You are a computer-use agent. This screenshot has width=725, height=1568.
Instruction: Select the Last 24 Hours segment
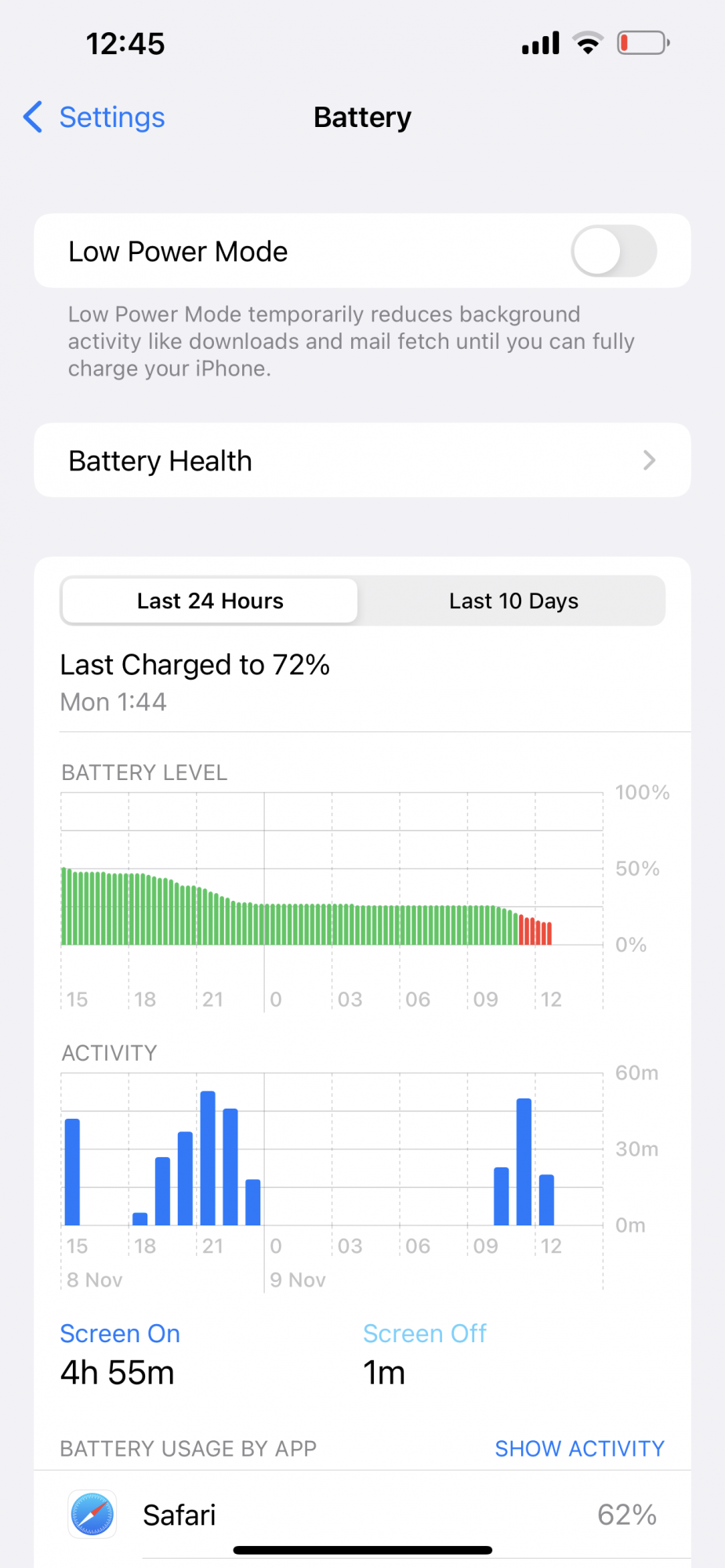(x=210, y=601)
